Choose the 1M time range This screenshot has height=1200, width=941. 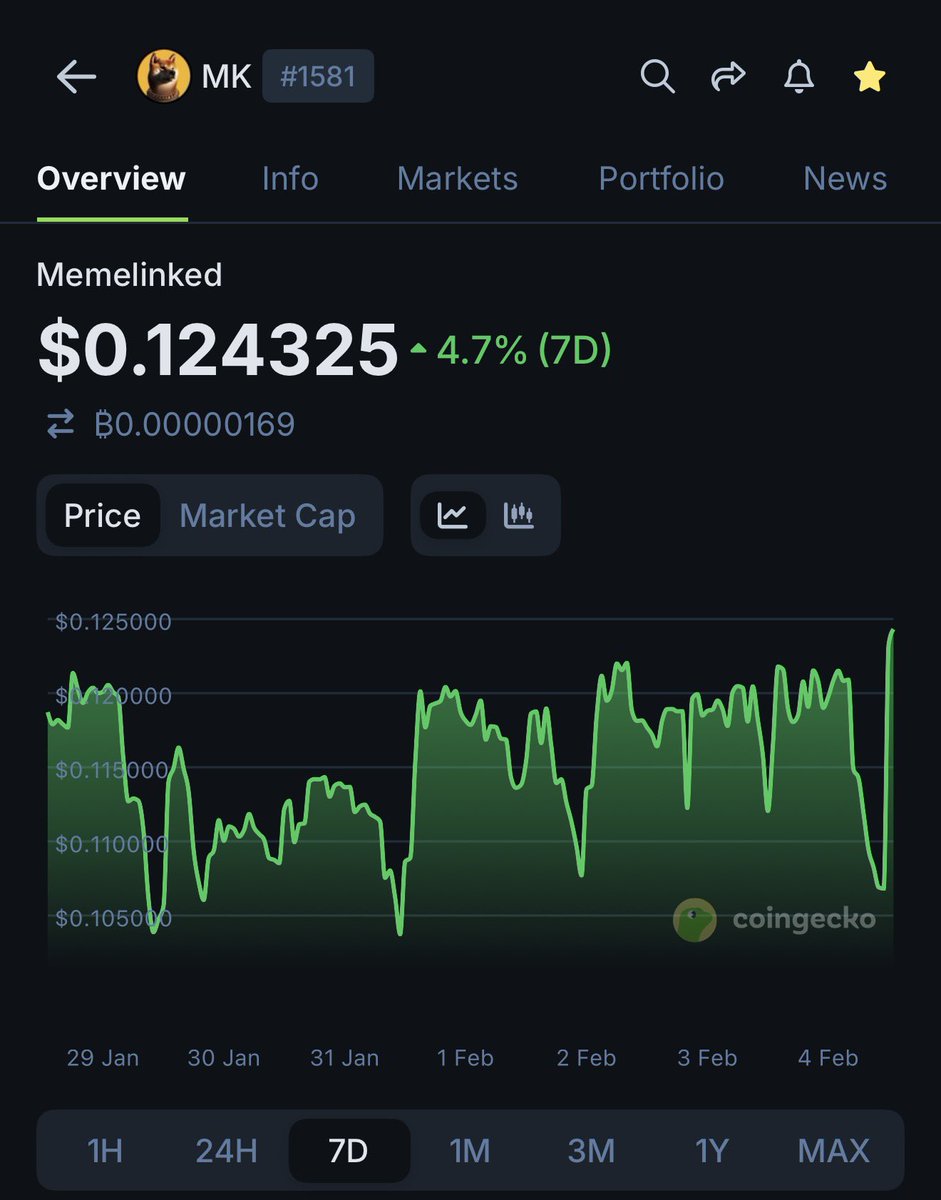click(x=469, y=1151)
